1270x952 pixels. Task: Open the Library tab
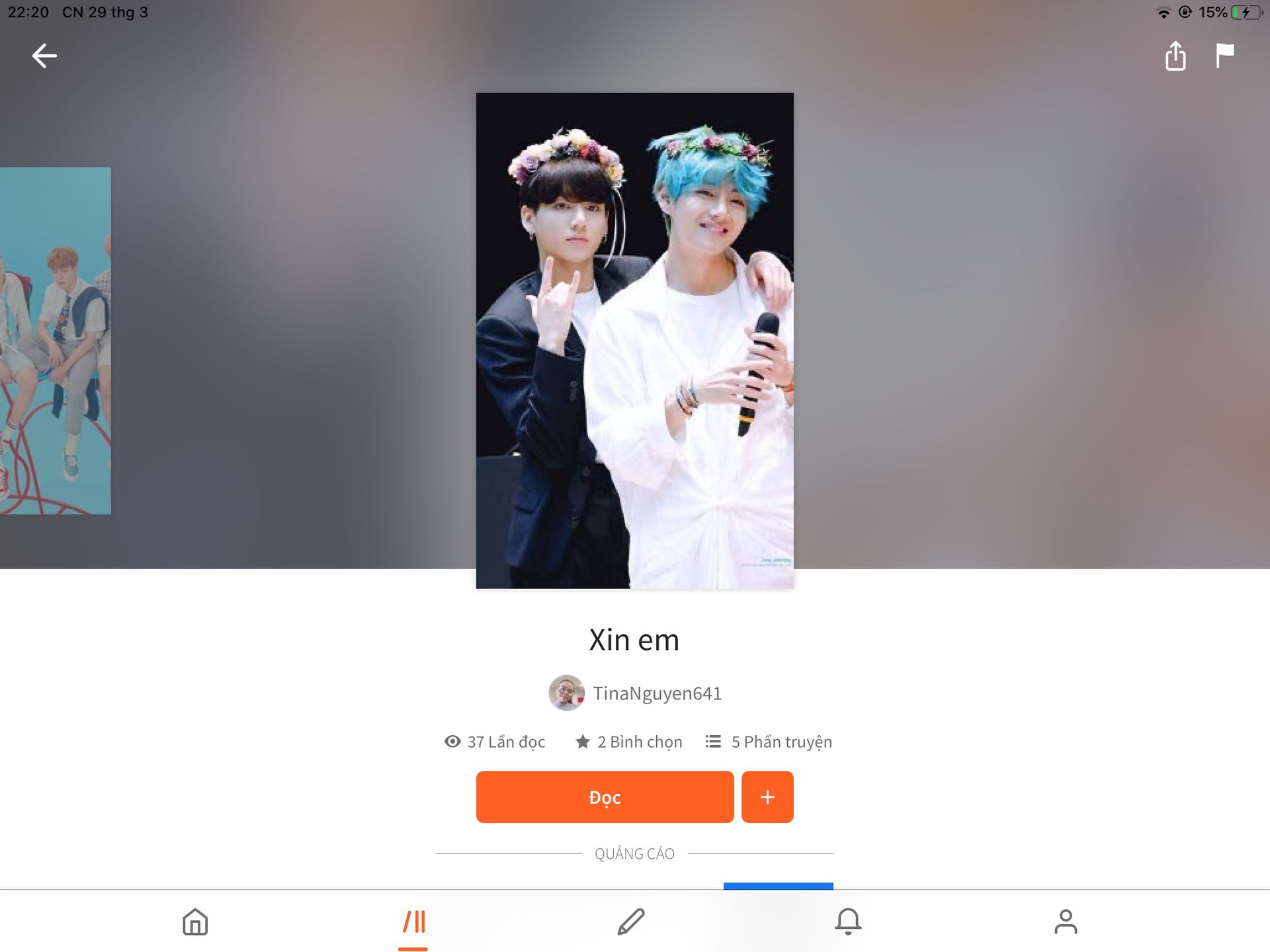[413, 922]
